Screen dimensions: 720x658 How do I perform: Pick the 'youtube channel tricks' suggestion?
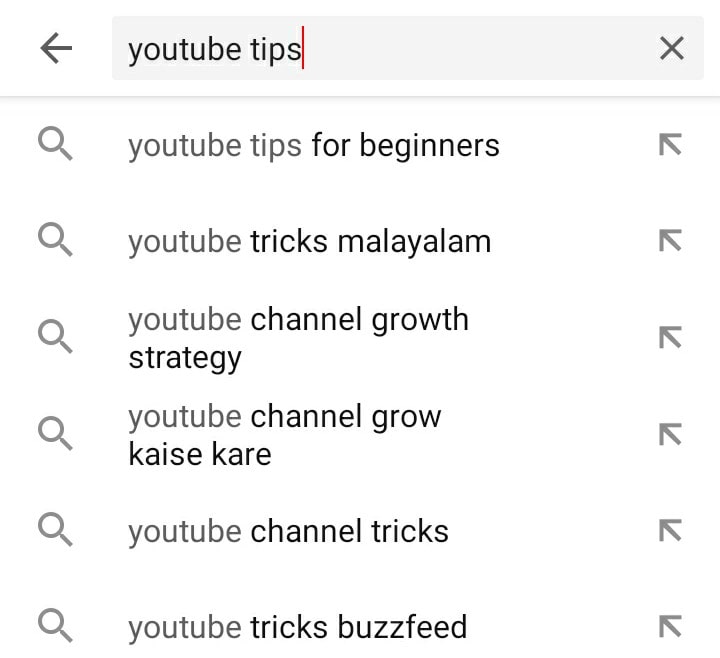click(288, 531)
